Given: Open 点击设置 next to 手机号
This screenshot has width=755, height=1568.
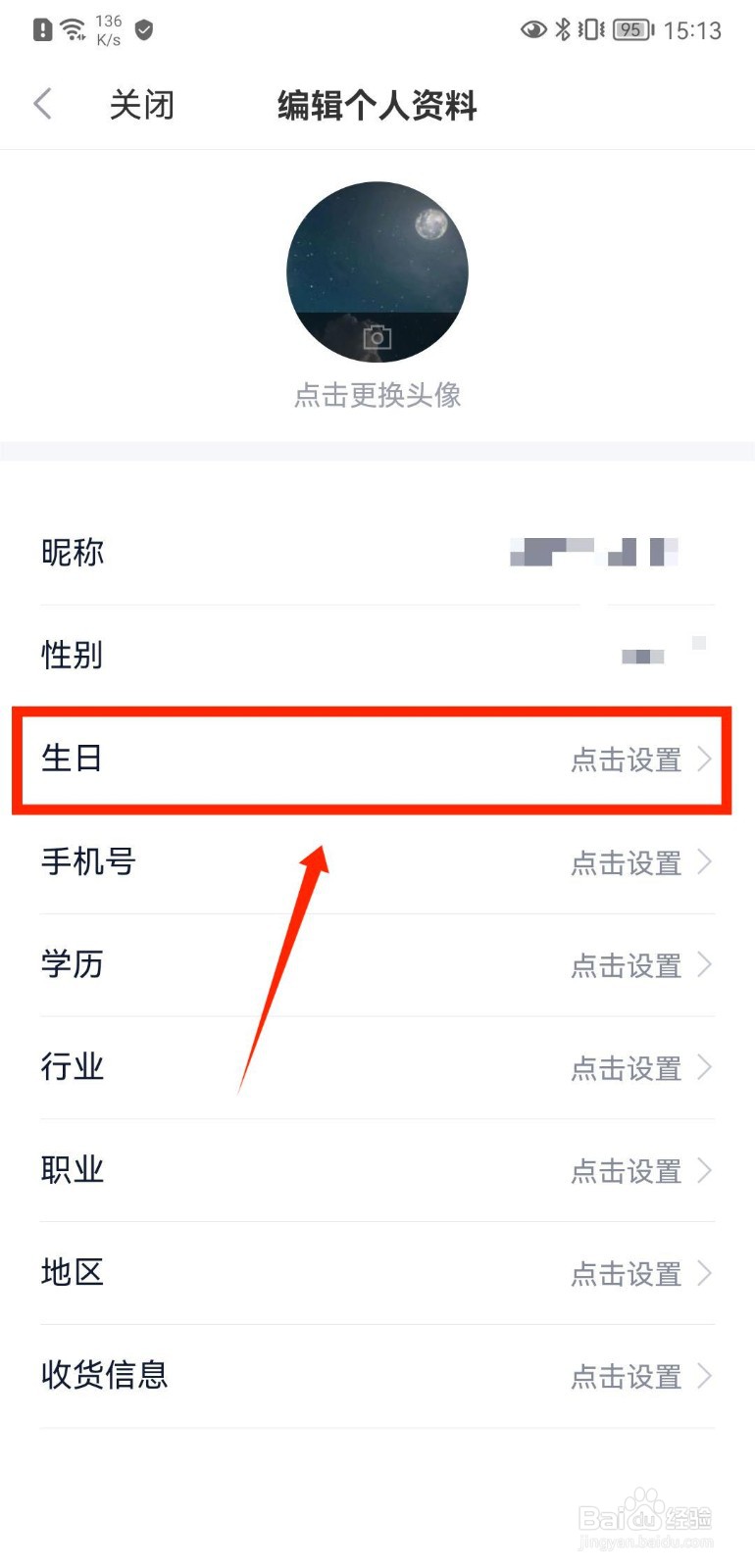Looking at the screenshot, I should point(628,863).
